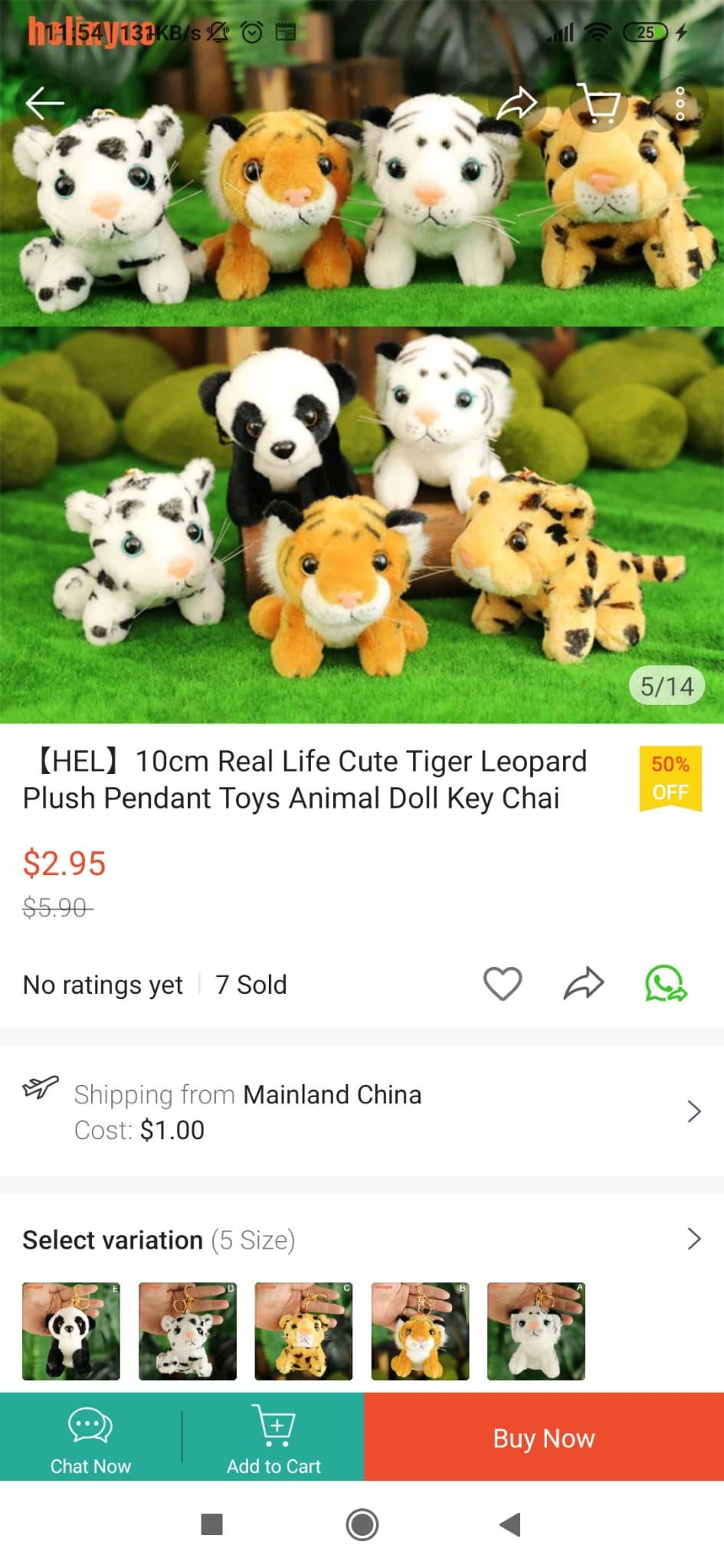Return to the home screen
Screen dimensions: 724x1568
[x=362, y=1524]
